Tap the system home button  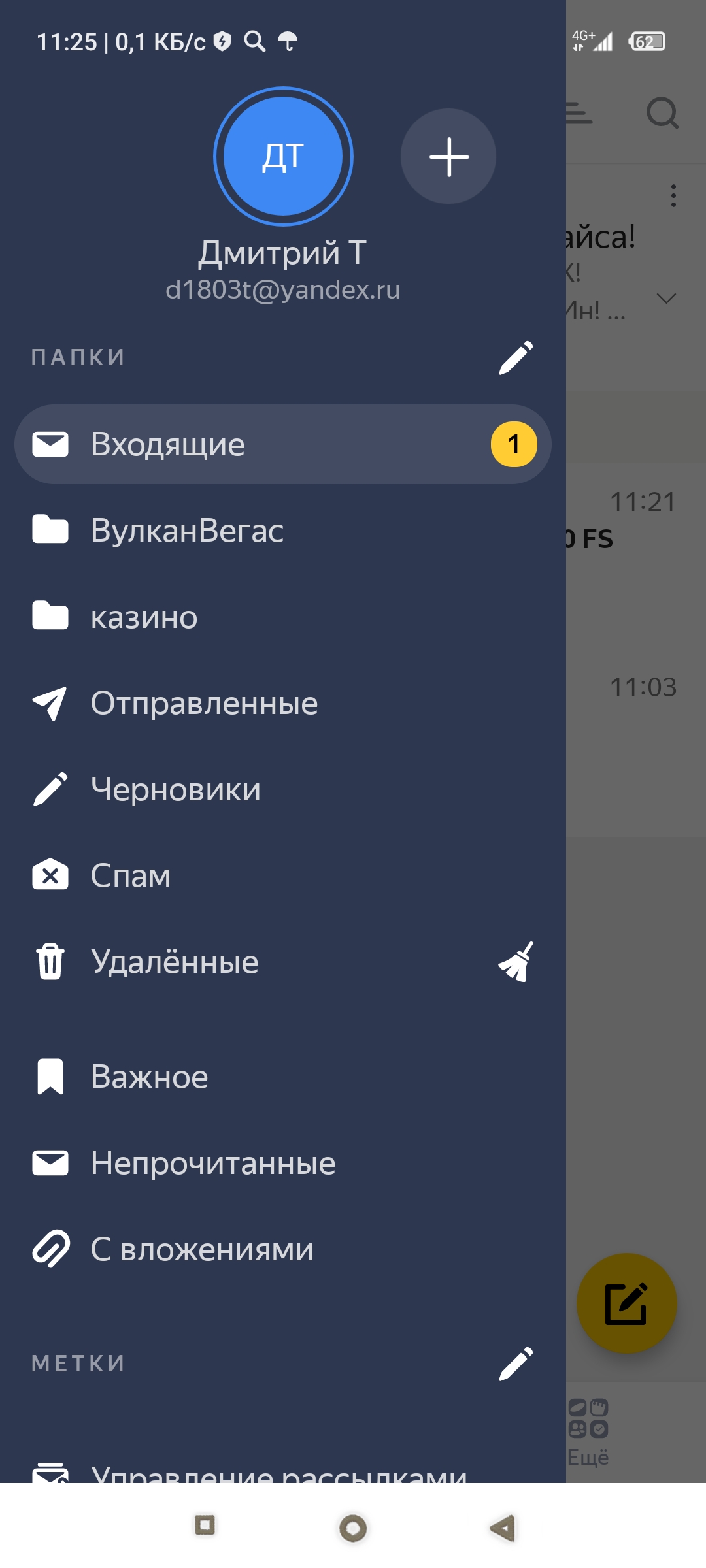353,1527
